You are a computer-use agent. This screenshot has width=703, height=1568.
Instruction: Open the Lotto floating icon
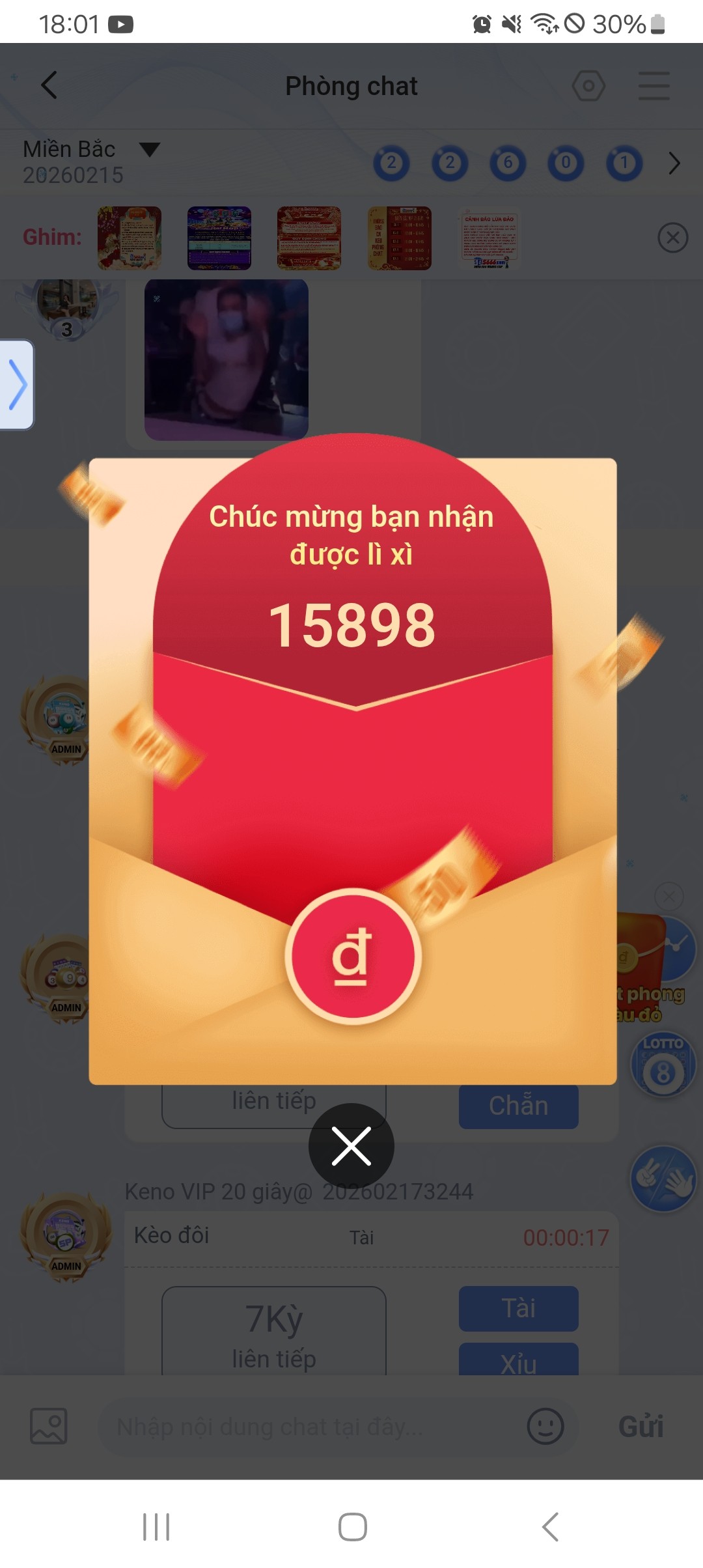point(663,1065)
